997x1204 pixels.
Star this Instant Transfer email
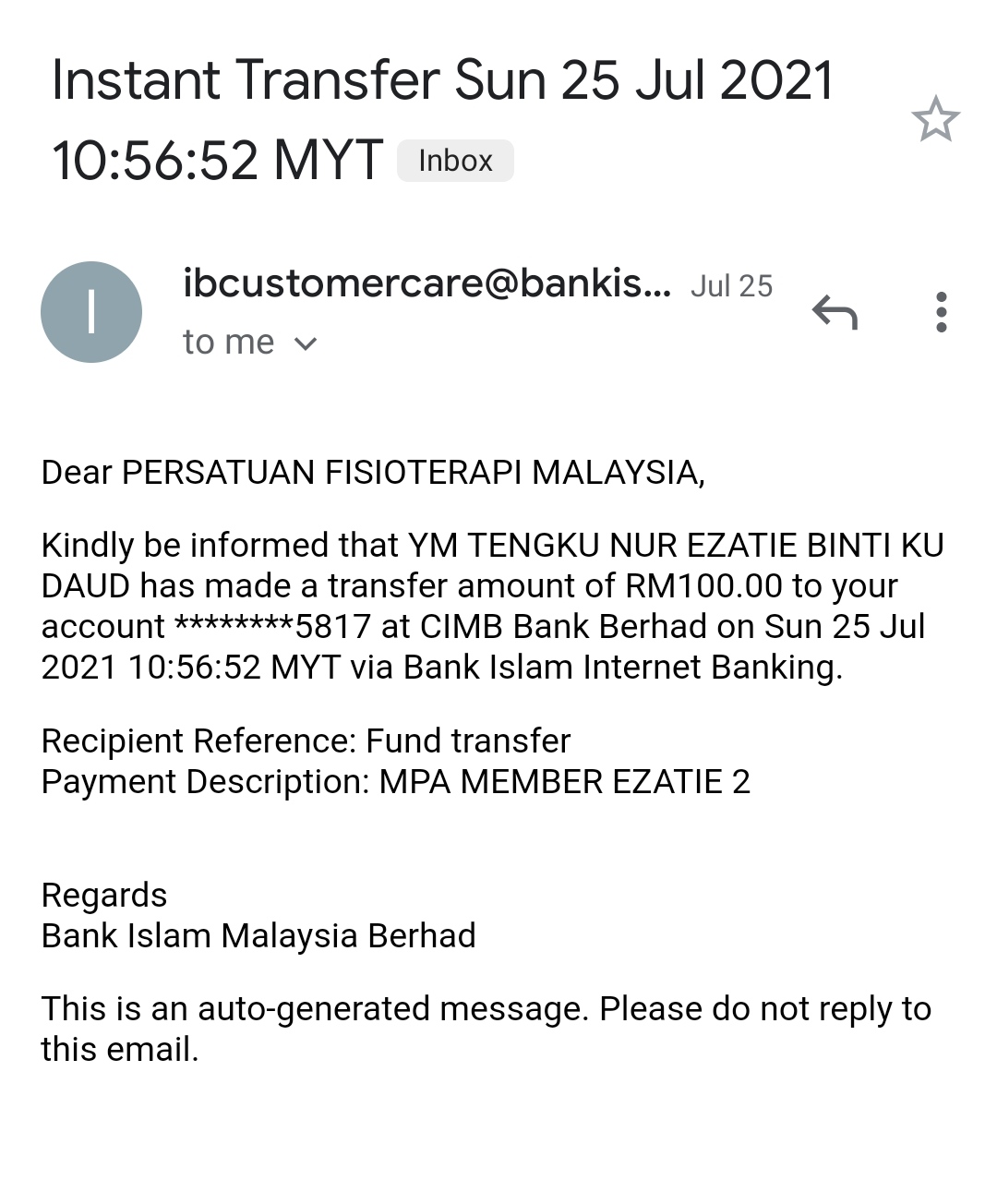coord(935,120)
